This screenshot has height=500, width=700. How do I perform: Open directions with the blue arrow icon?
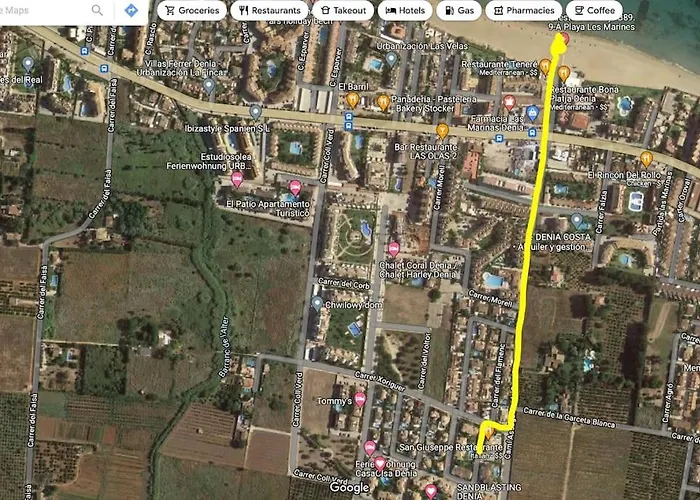coord(132,10)
